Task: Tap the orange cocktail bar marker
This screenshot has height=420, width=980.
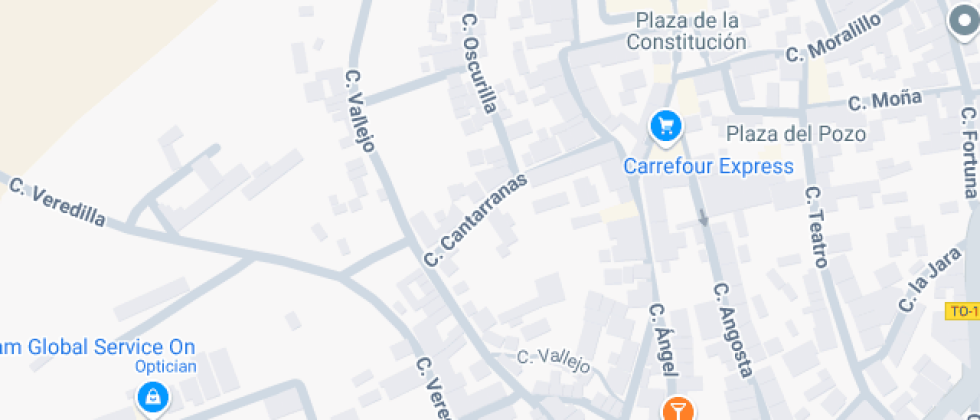Action: (x=678, y=409)
